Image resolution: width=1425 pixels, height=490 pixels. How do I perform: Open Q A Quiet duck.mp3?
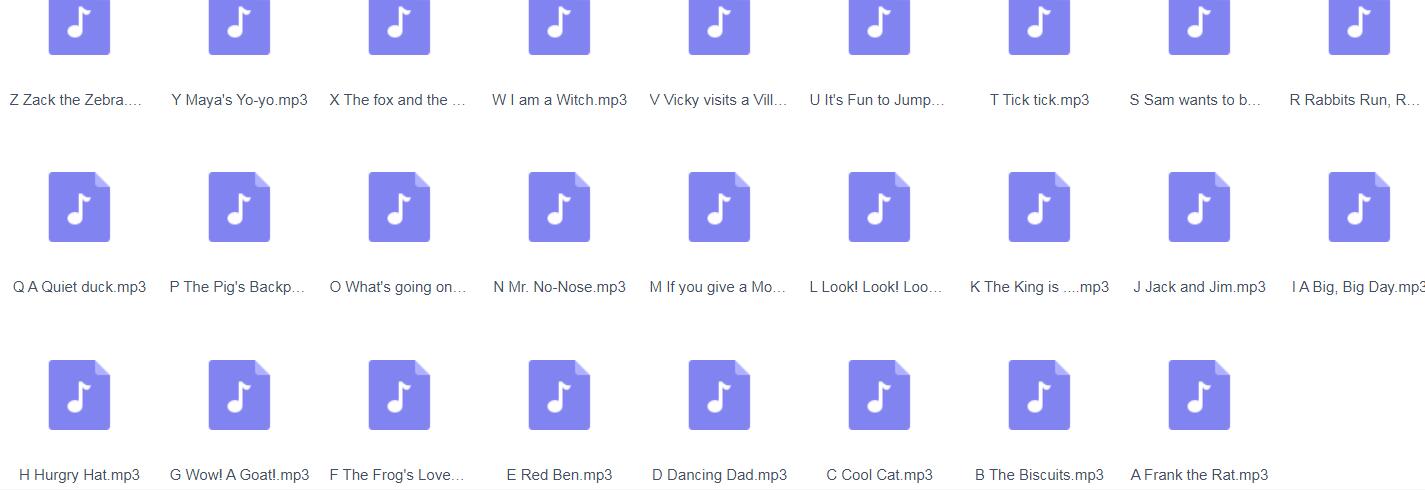pyautogui.click(x=79, y=207)
